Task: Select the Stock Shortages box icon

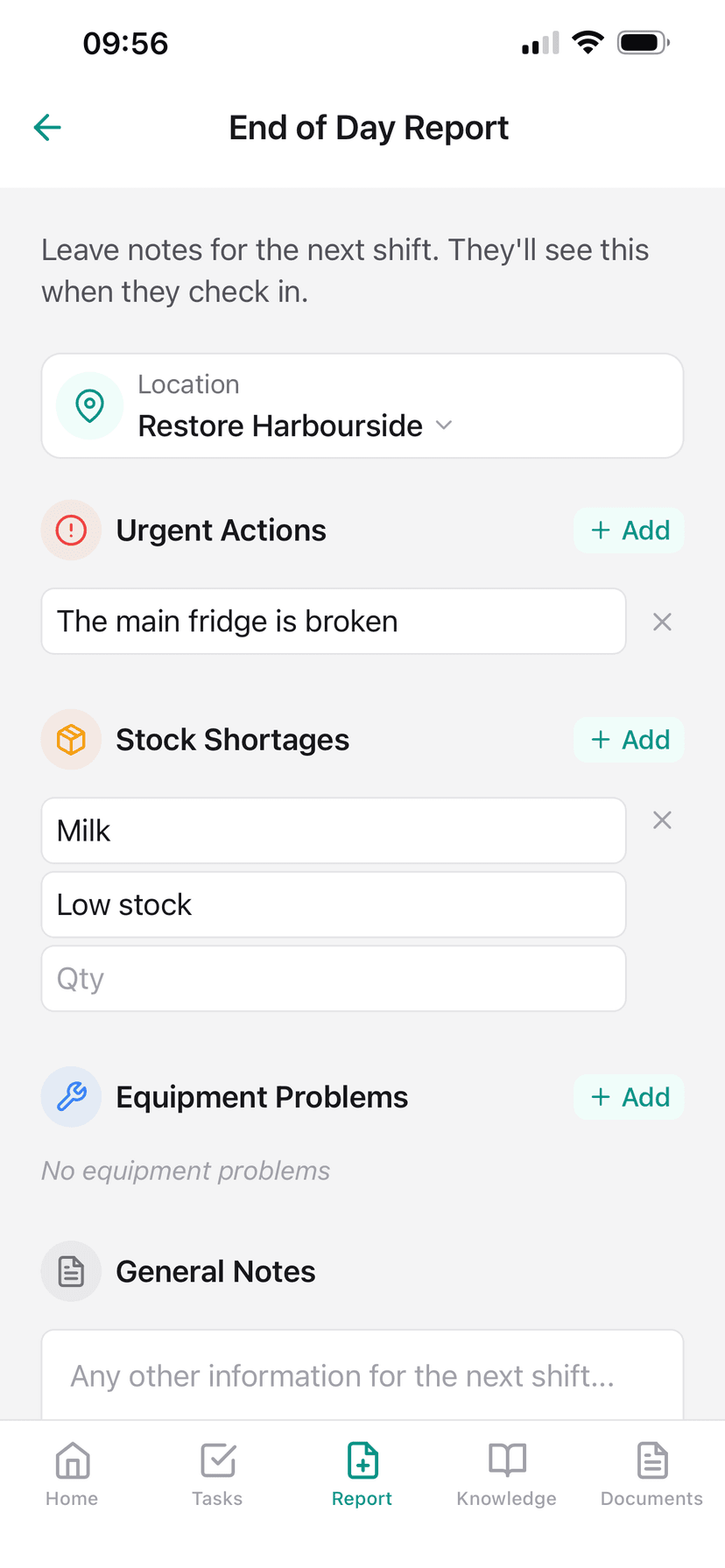Action: [71, 739]
